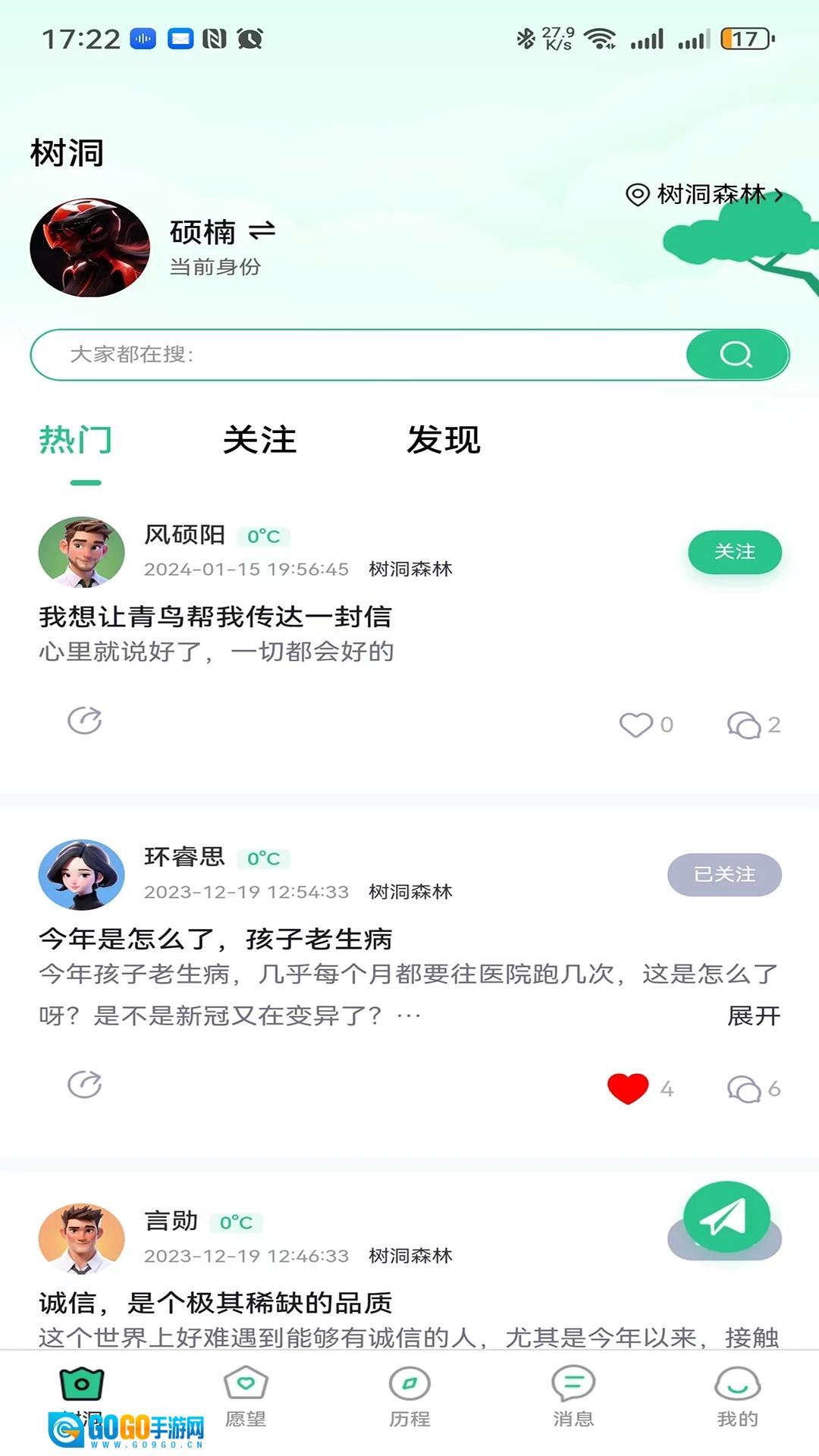This screenshot has height=1456, width=819.
Task: Switch to the 发现 tab
Action: pyautogui.click(x=444, y=441)
